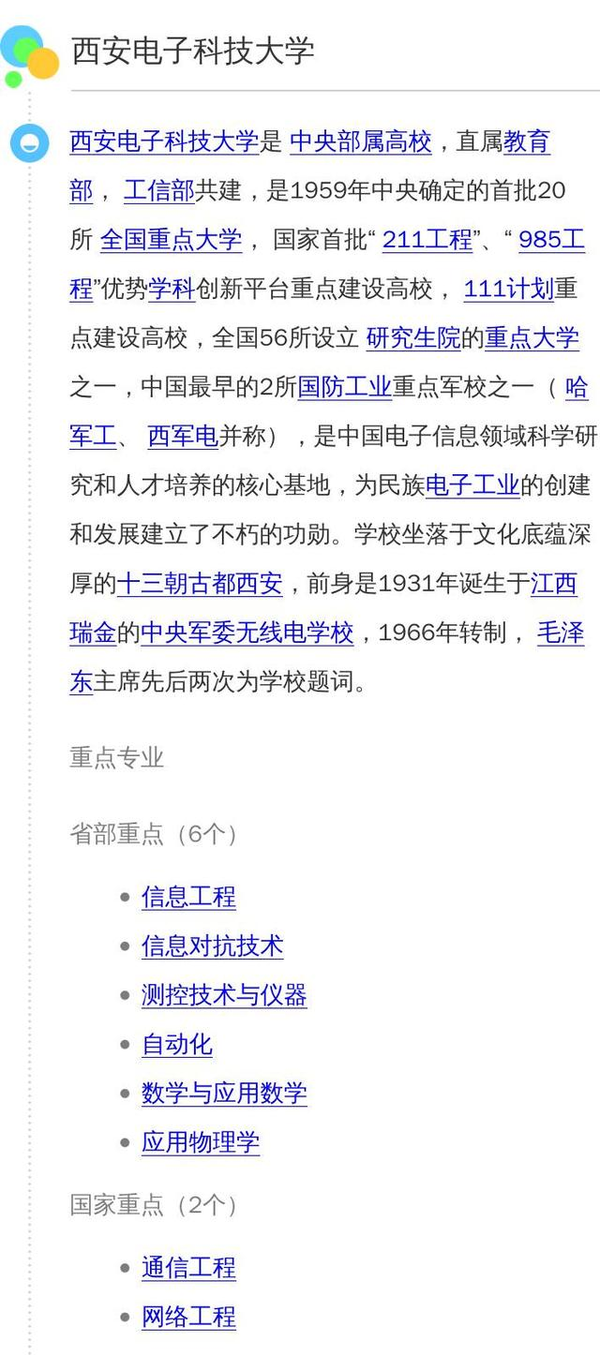The image size is (600, 1355).
Task: Open the 通信工程 national key major
Action: click(189, 1268)
